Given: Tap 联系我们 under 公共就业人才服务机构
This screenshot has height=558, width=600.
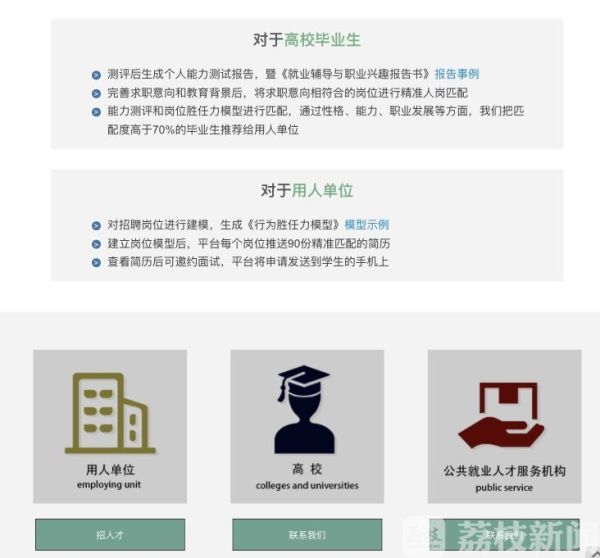Looking at the screenshot, I should coord(504,535).
